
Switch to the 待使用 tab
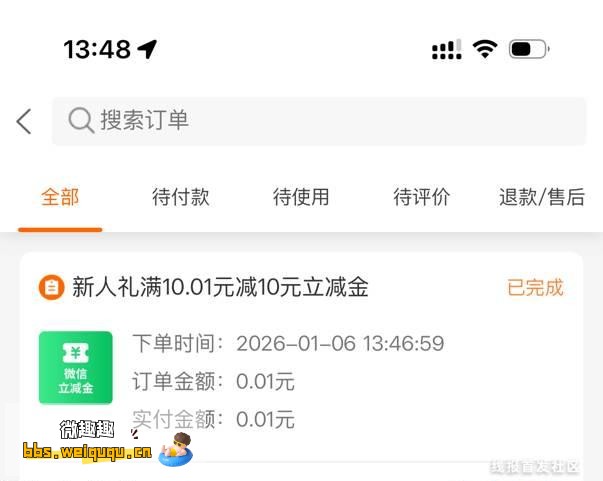click(301, 197)
